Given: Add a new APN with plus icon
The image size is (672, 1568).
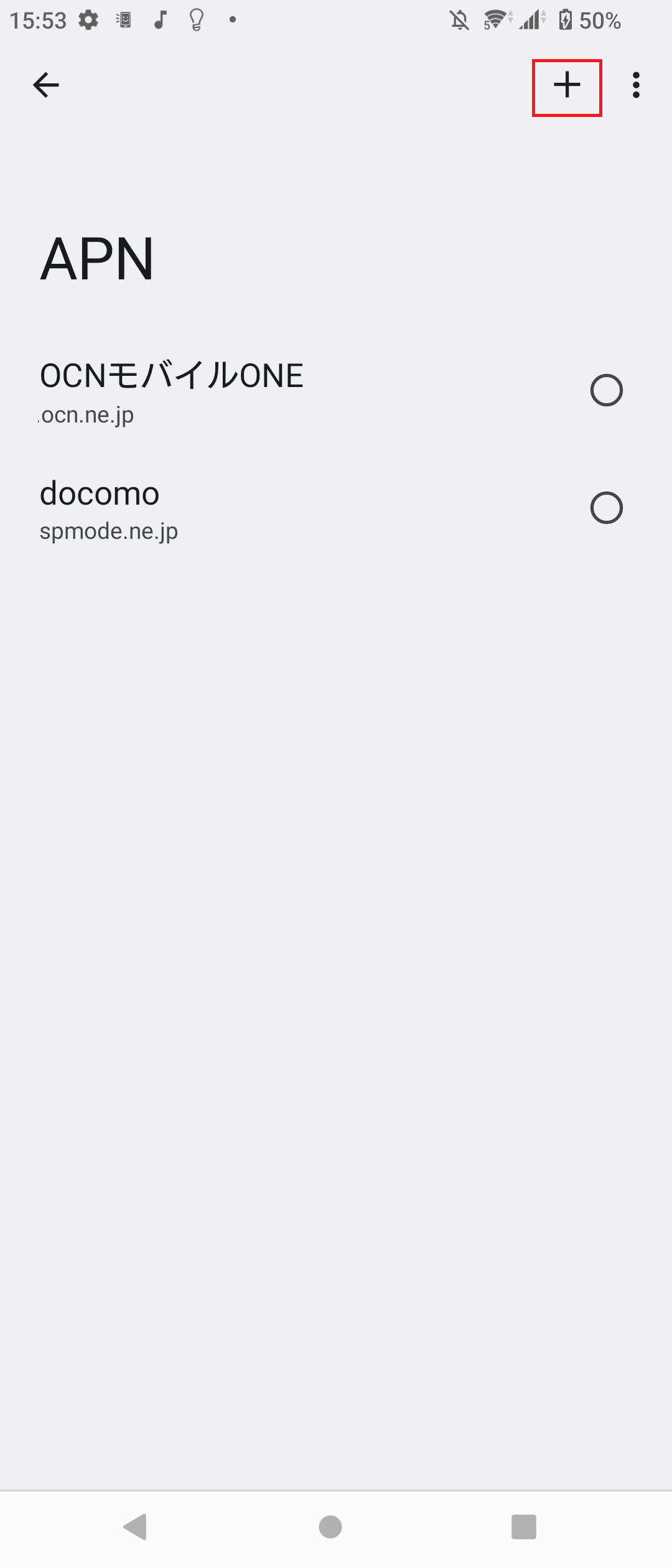Looking at the screenshot, I should 567,85.
